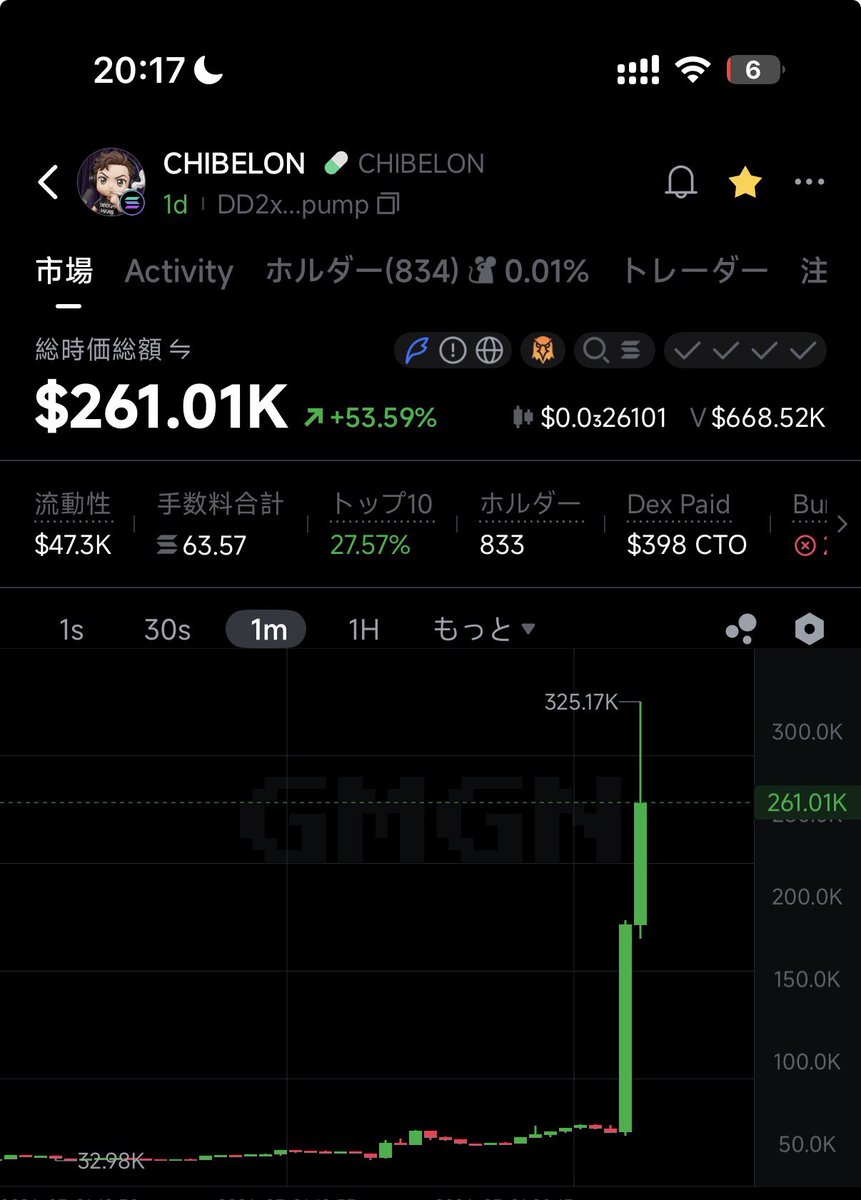The width and height of the screenshot is (861, 1200).
Task: Go back with the arrow
Action: (48, 182)
